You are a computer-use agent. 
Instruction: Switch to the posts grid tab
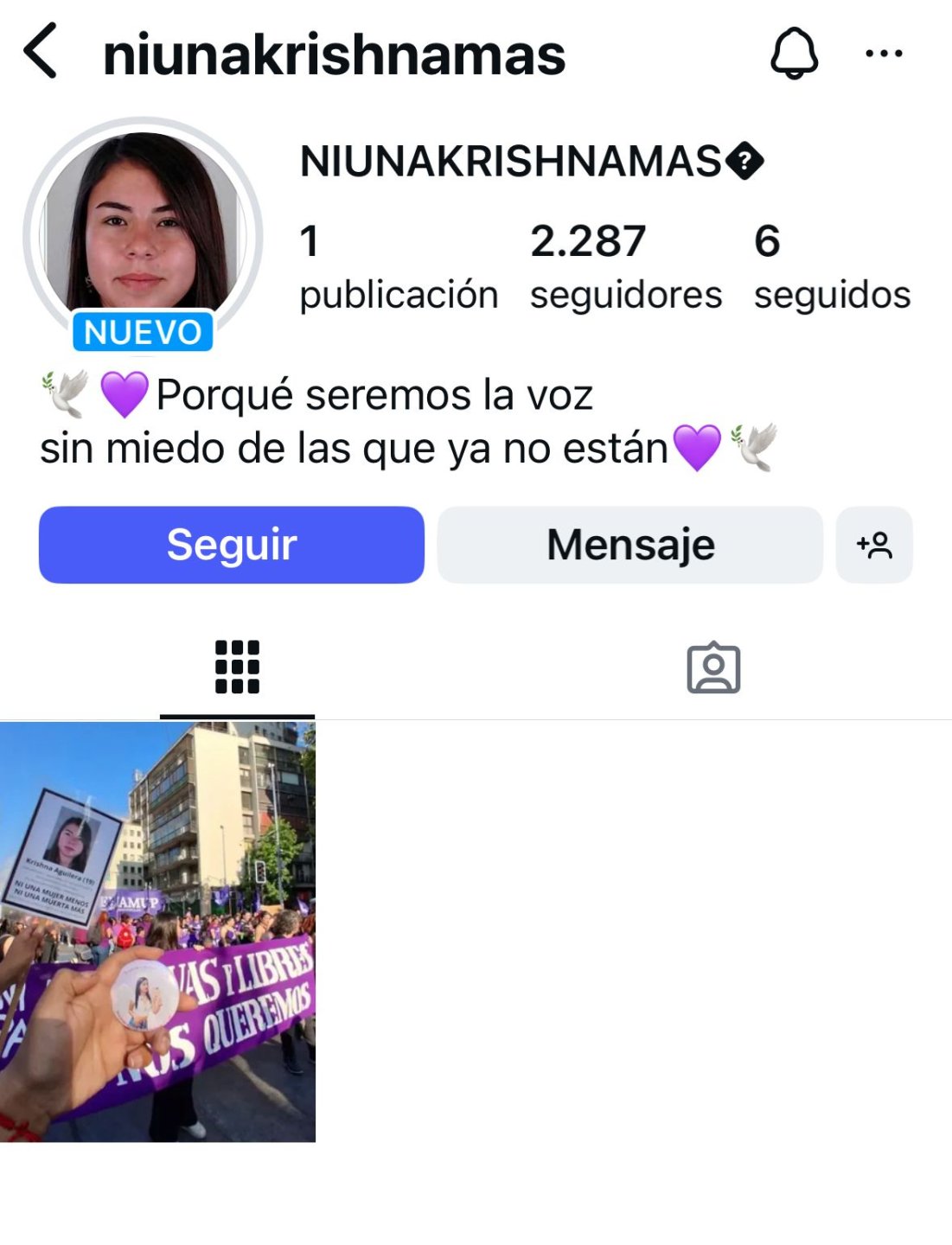[x=237, y=667]
